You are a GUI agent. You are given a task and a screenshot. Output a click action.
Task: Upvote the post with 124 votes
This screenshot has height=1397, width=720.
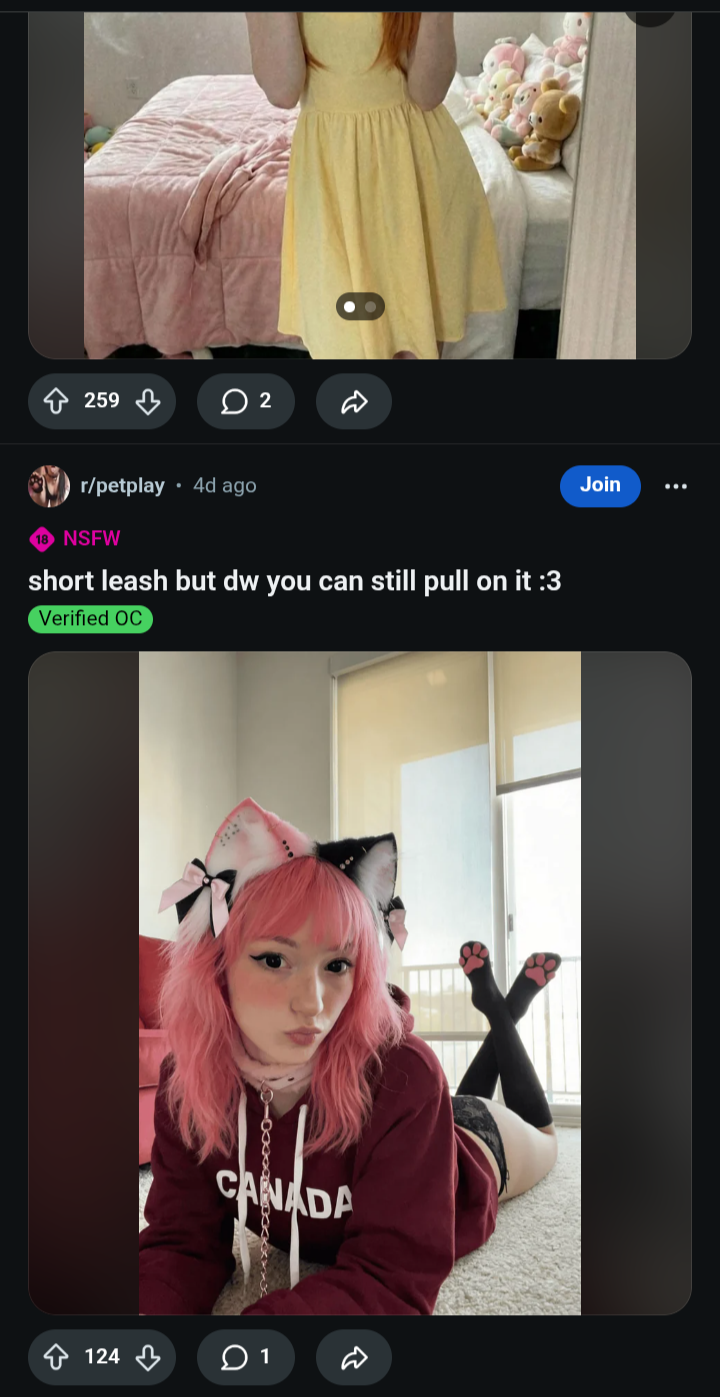57,1357
